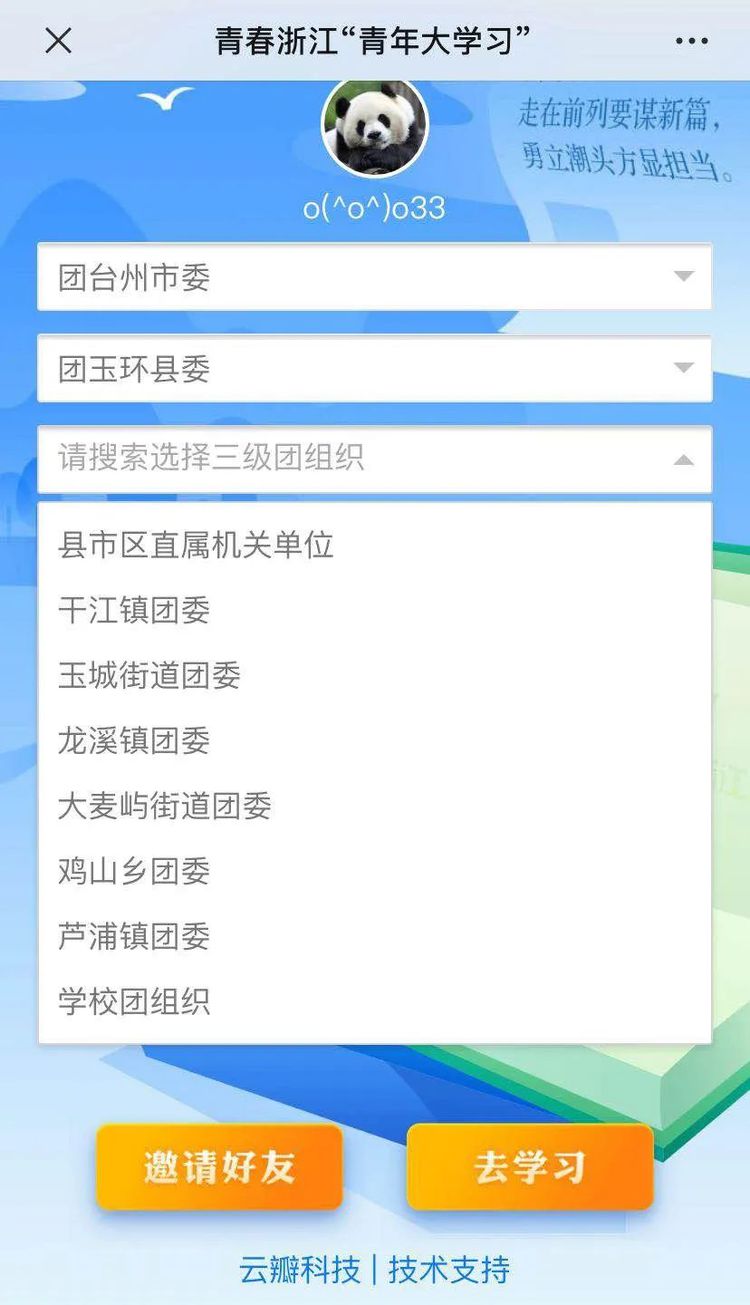Select 鸡山乡团委
750x1305 pixels.
tap(134, 871)
